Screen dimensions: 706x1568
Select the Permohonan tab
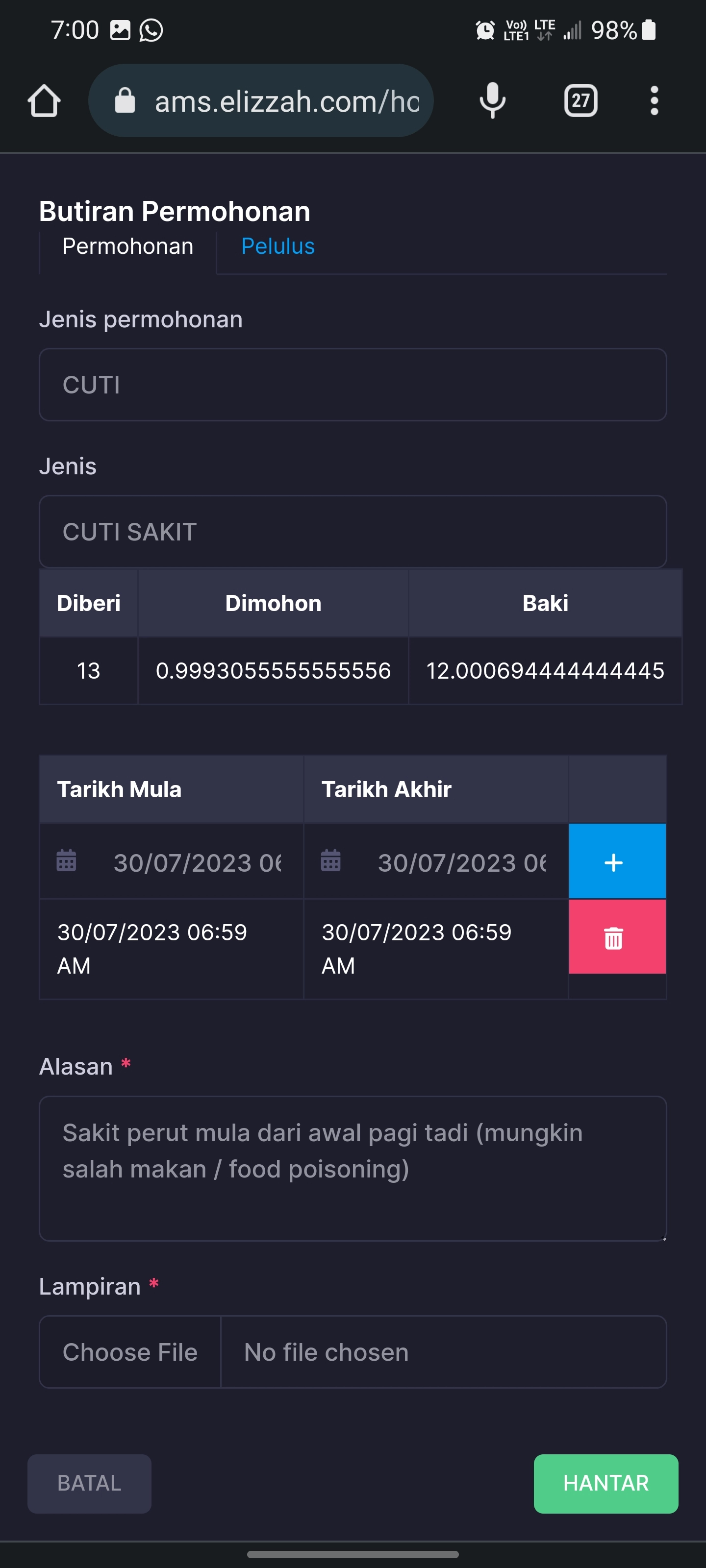coord(128,246)
